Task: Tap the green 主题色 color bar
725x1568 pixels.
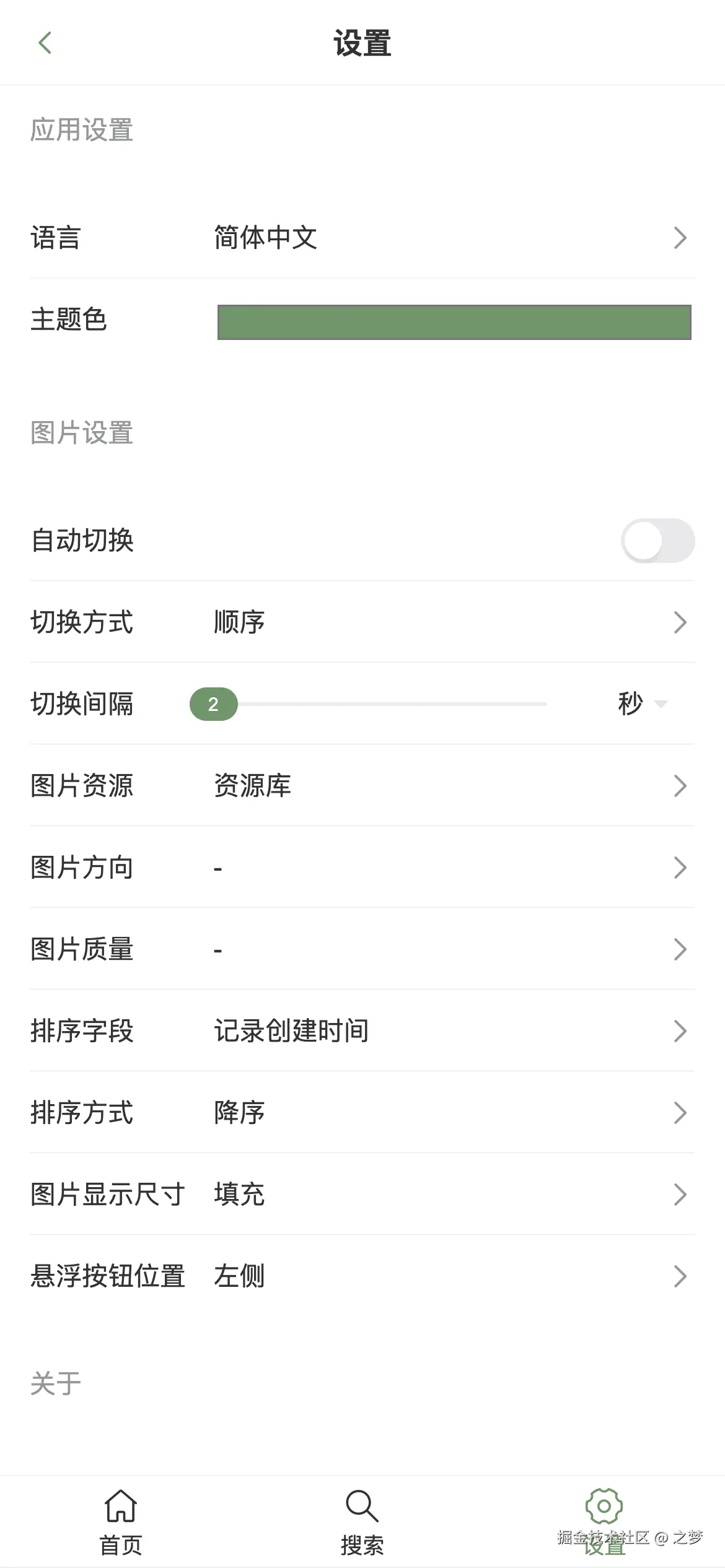Action: point(454,322)
